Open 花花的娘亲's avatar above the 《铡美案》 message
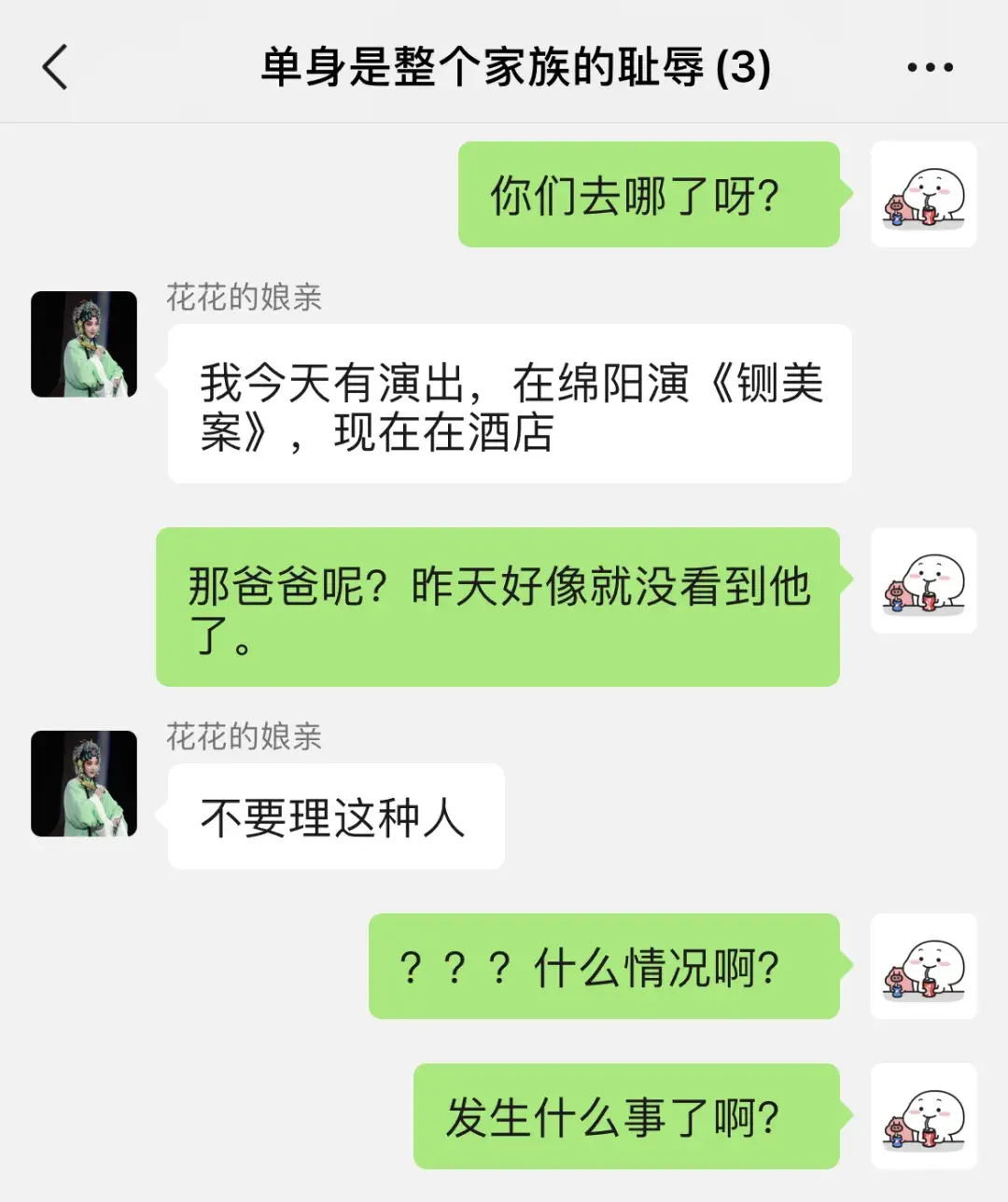The width and height of the screenshot is (1008, 1202). (x=84, y=344)
